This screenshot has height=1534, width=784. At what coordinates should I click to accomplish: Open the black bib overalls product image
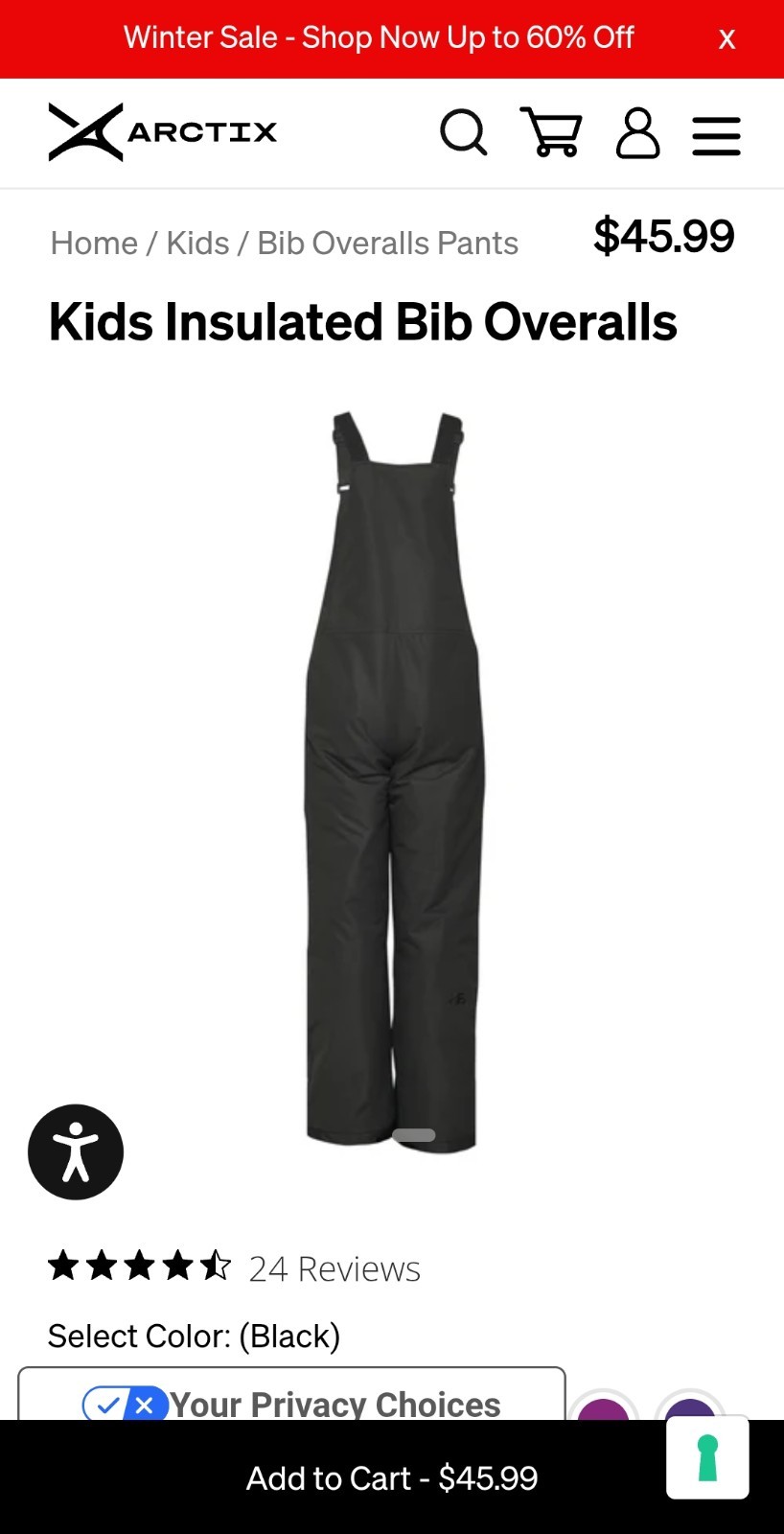[393, 781]
